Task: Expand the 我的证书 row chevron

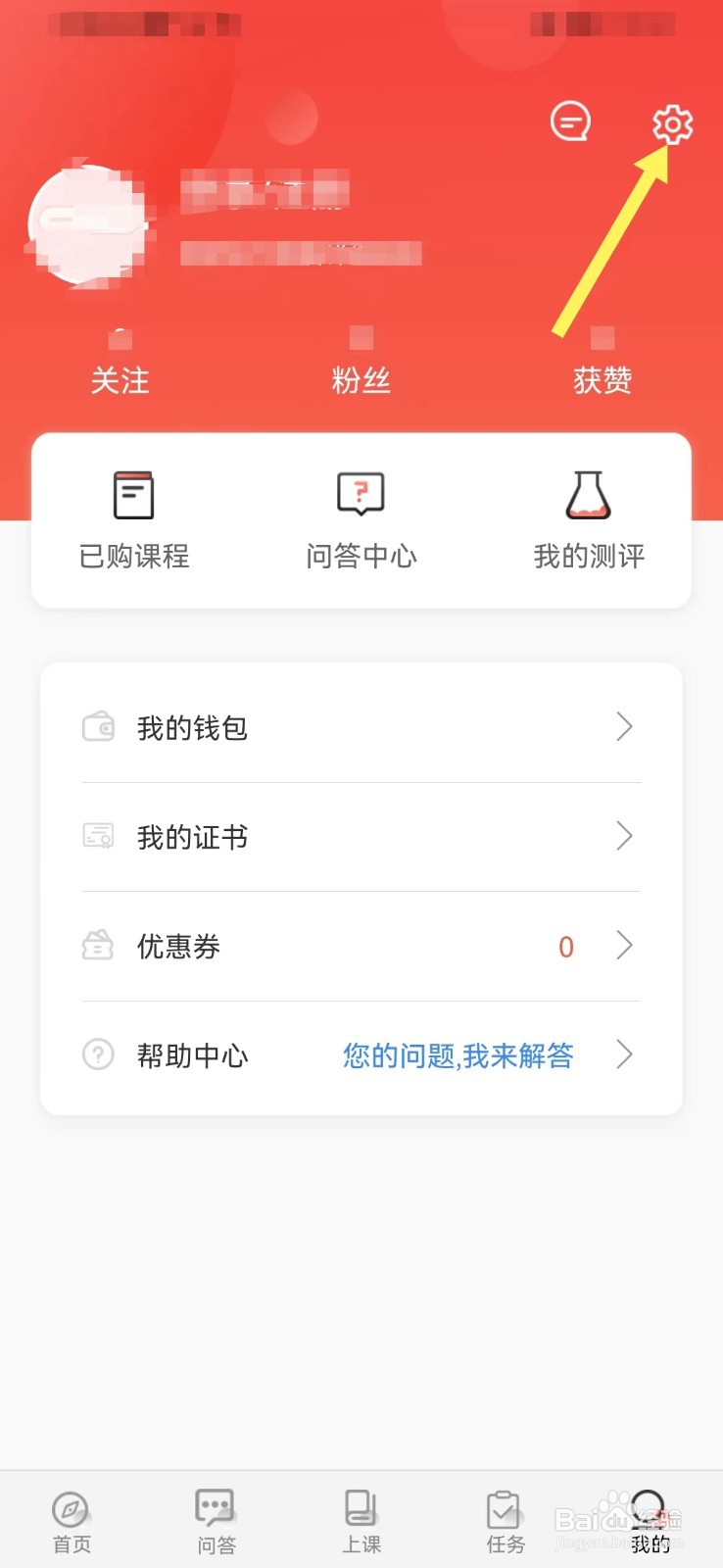Action: tap(625, 836)
